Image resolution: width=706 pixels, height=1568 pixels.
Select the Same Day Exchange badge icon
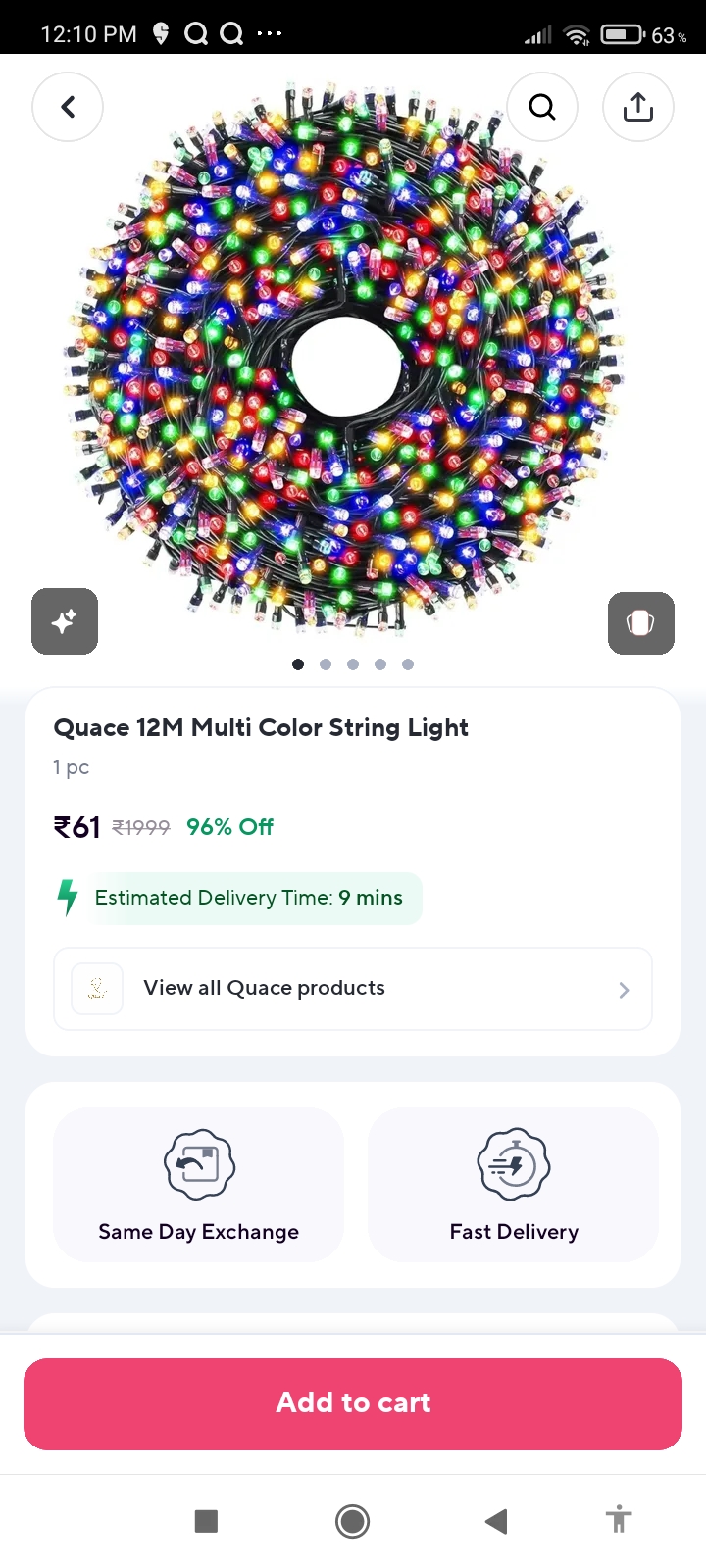(x=198, y=1164)
